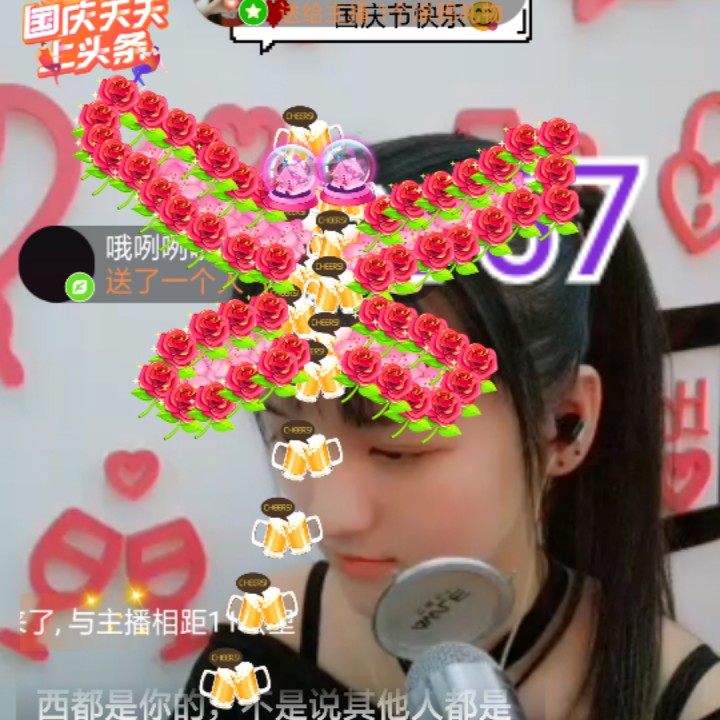Open the 国庆天天上头条 event banner
720x720 pixels.
tap(89, 40)
